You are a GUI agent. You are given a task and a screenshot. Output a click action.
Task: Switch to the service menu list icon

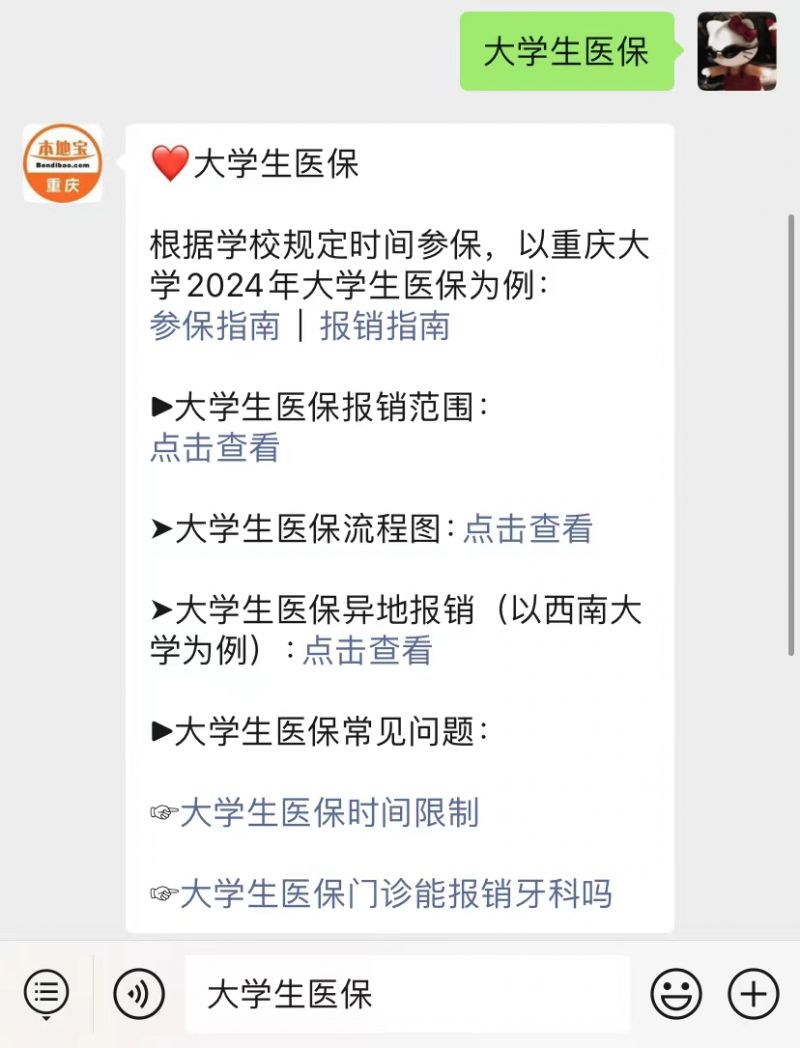tap(46, 994)
